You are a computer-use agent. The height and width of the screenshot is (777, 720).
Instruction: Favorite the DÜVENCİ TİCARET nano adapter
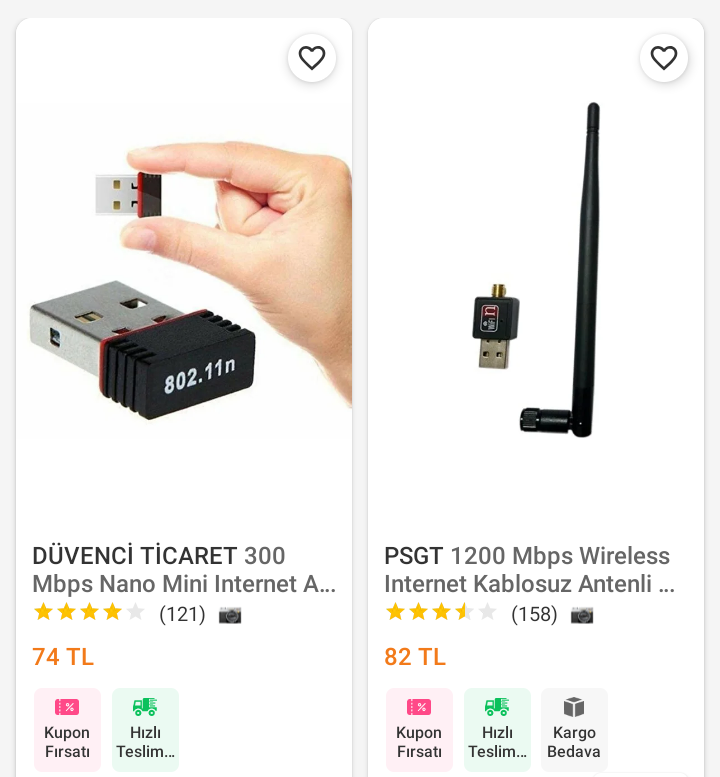pyautogui.click(x=312, y=58)
